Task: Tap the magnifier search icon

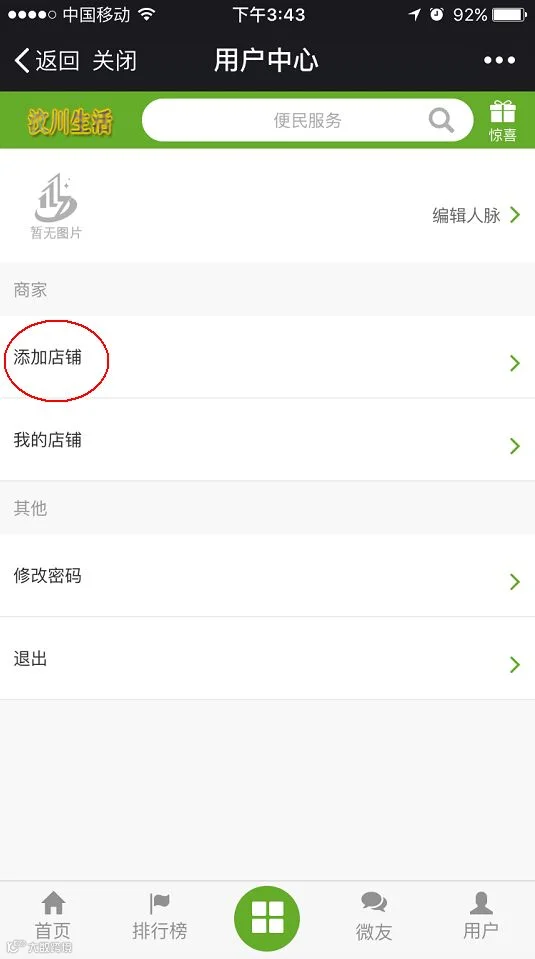Action: coord(441,120)
